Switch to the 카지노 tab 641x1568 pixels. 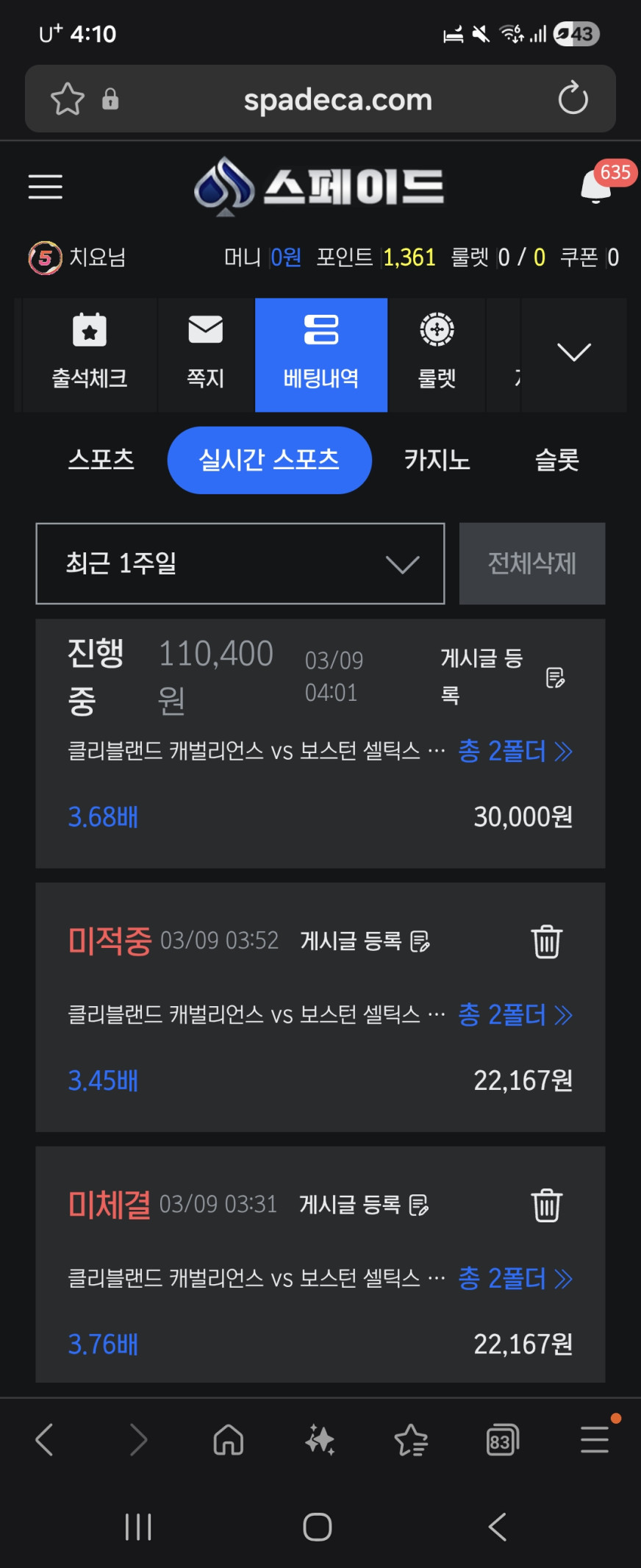[x=437, y=460]
